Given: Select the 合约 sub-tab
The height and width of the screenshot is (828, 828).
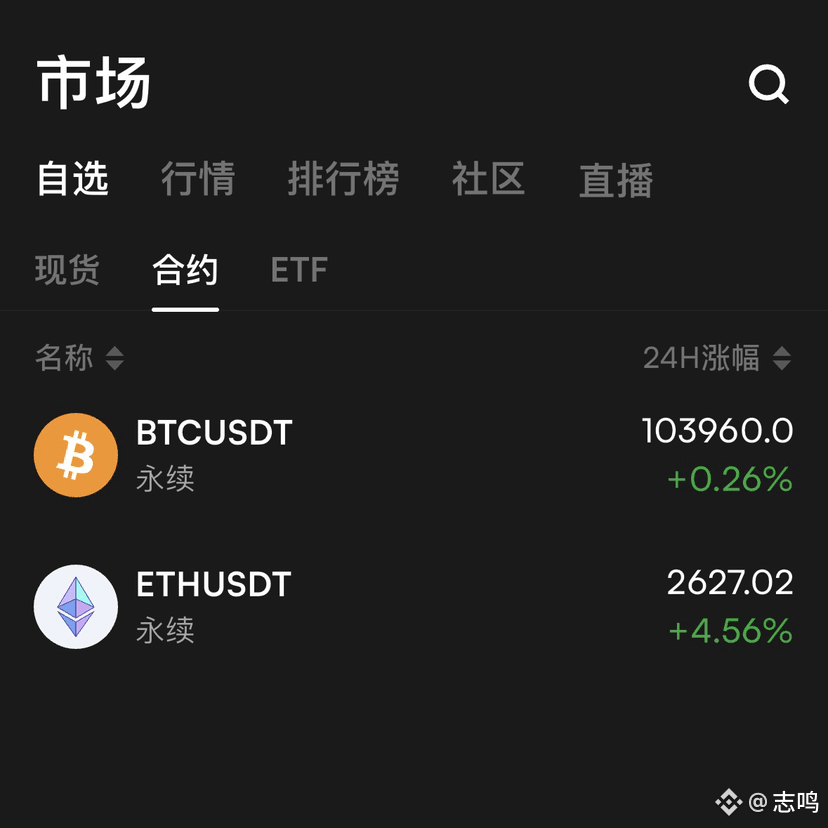Looking at the screenshot, I should click(185, 270).
